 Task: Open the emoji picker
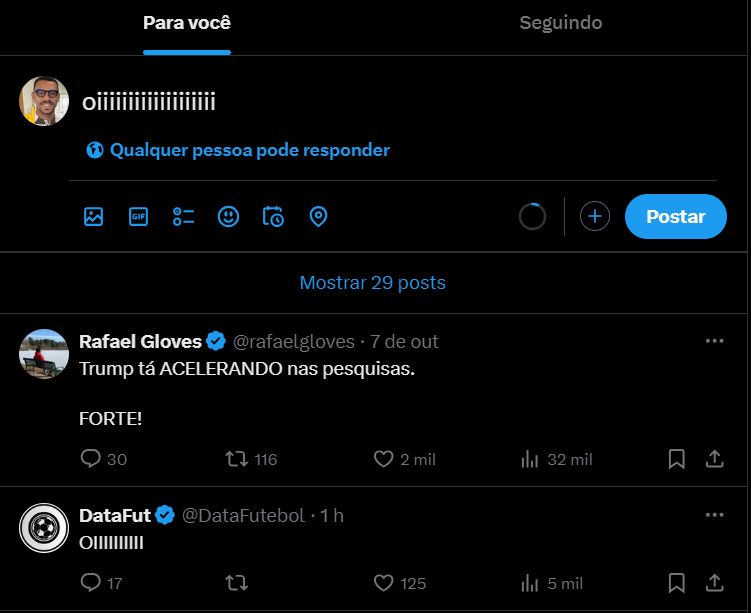[228, 216]
